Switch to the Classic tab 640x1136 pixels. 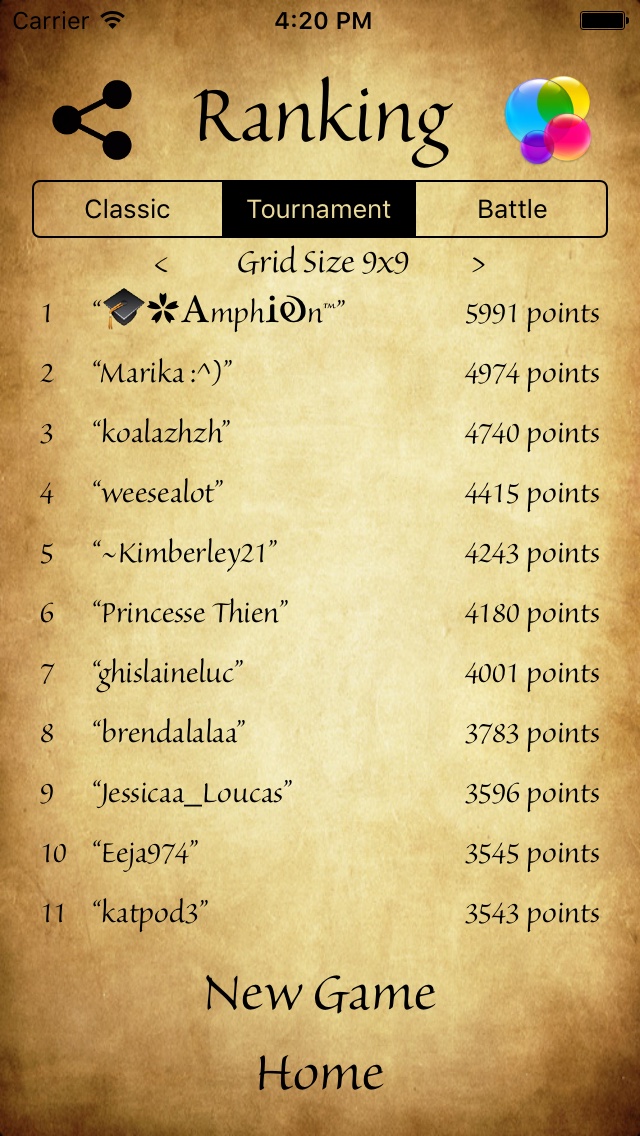coord(127,209)
